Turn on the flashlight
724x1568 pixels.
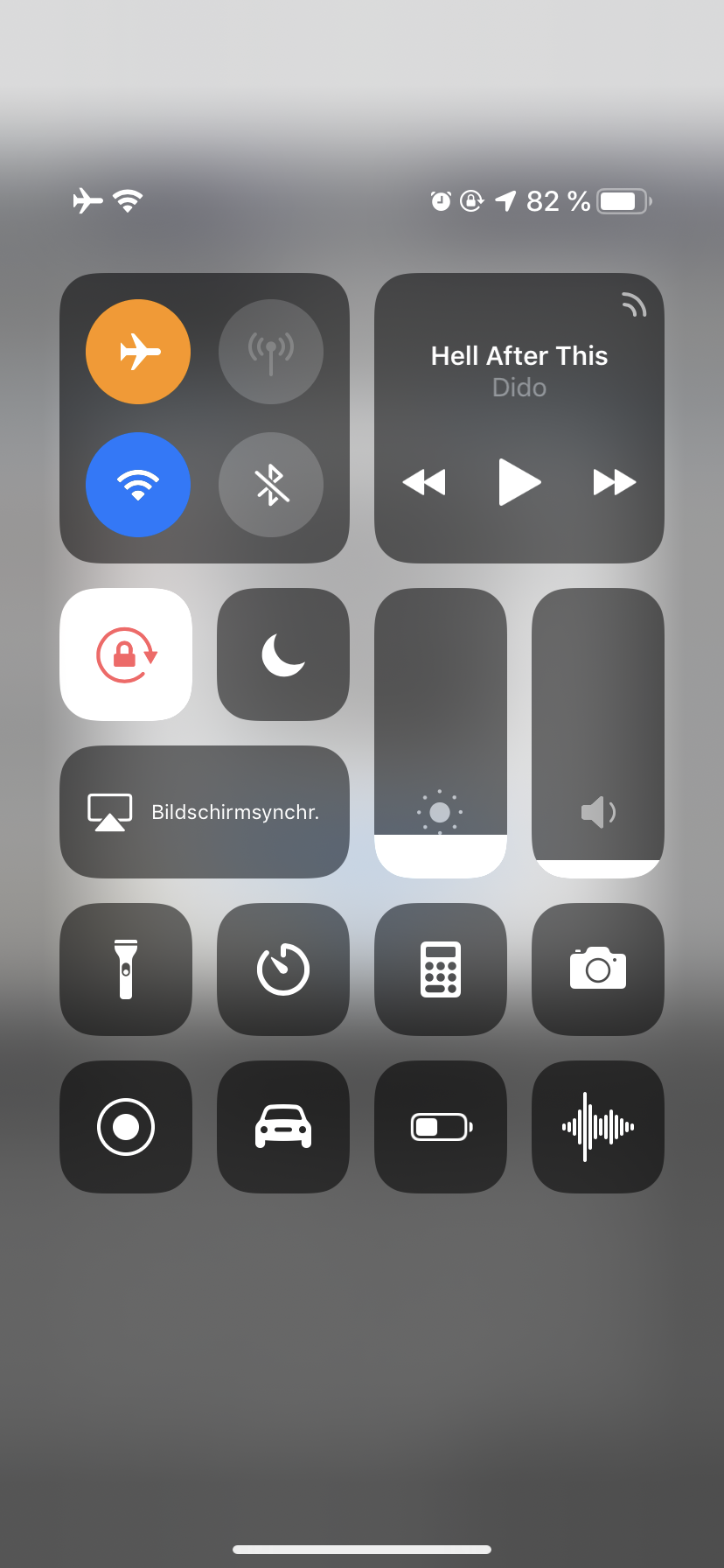point(126,969)
